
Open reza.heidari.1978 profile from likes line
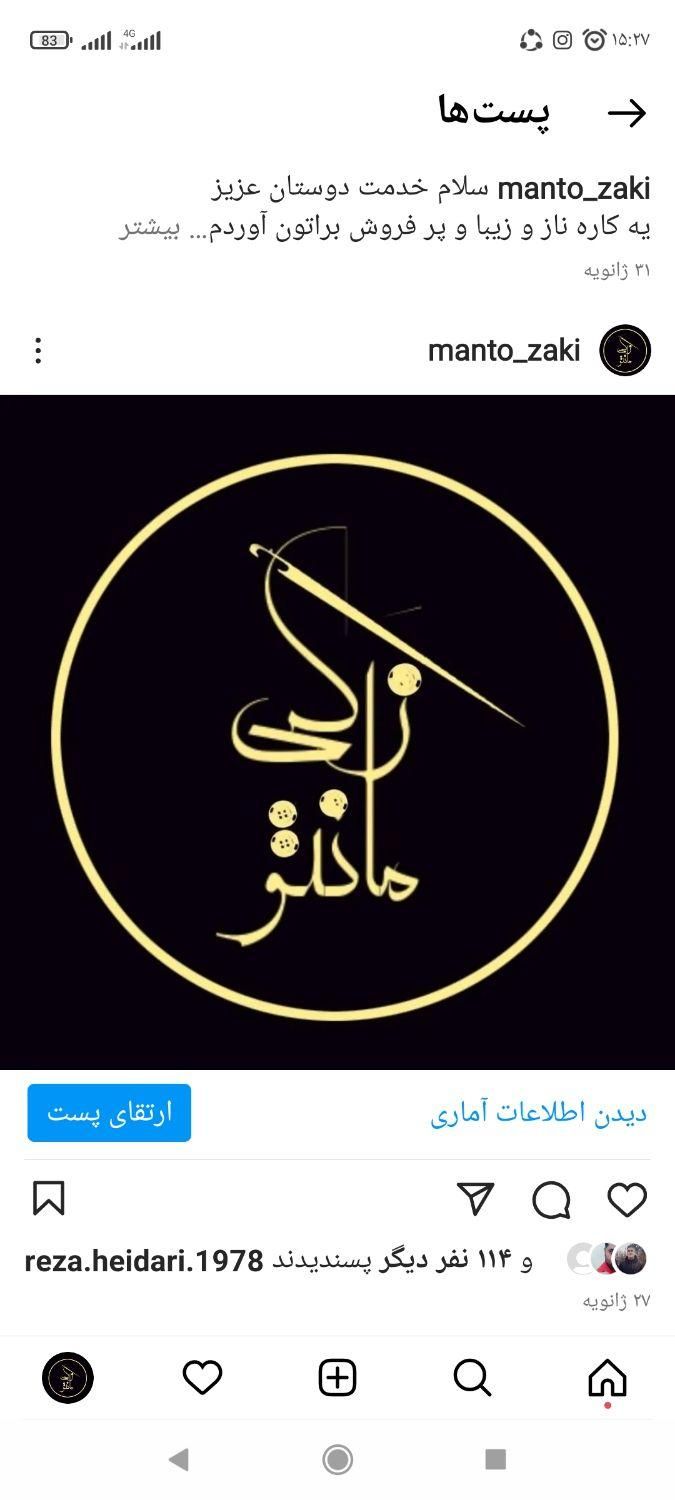pyautogui.click(x=144, y=1261)
